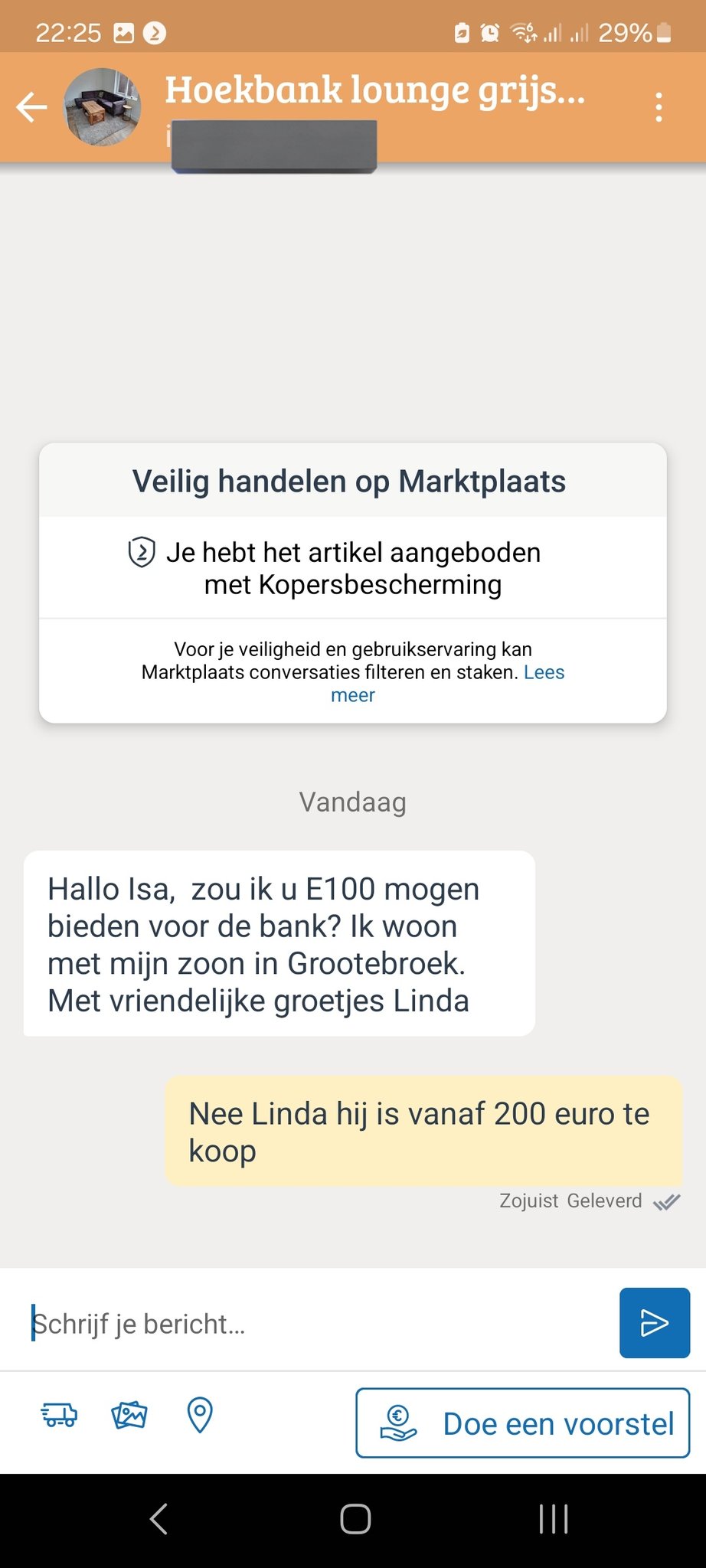
Task: Share a location with the pin icon
Action: point(200,1415)
